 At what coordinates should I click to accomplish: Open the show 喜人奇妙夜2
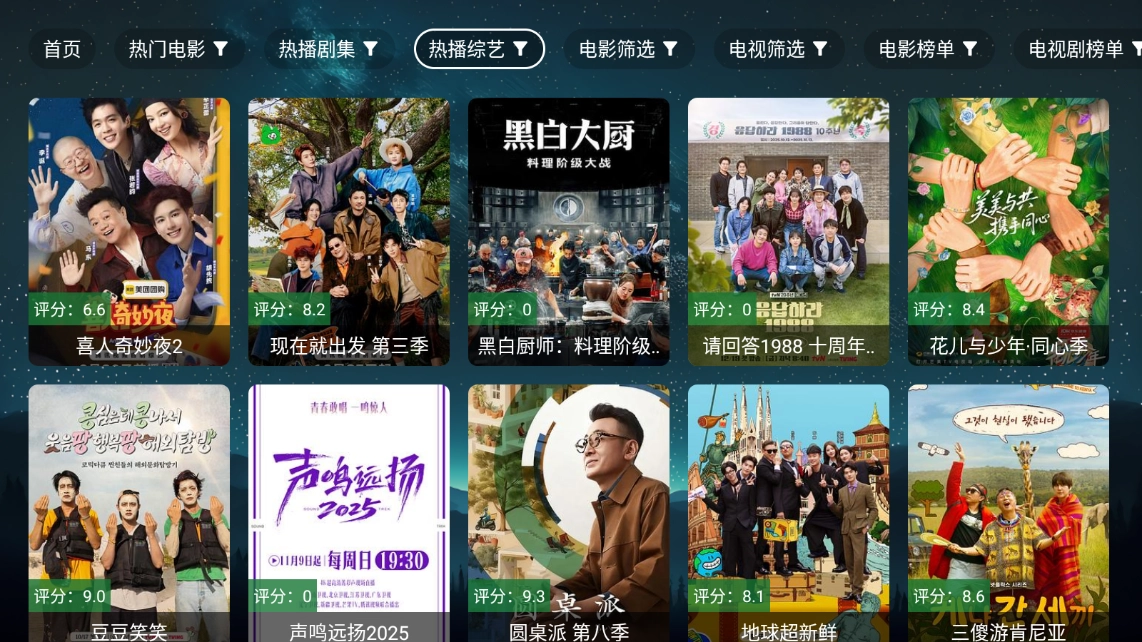coord(129,230)
